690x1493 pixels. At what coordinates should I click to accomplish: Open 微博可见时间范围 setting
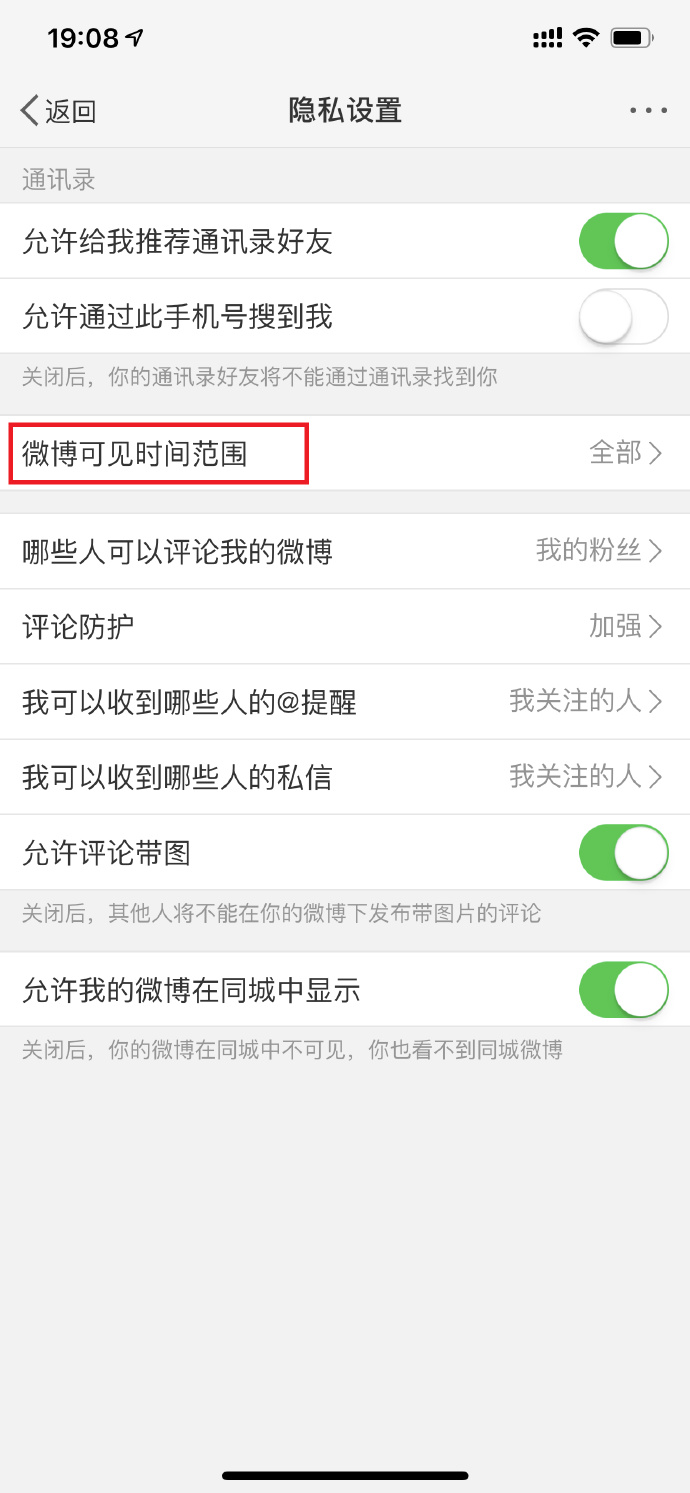(x=345, y=453)
